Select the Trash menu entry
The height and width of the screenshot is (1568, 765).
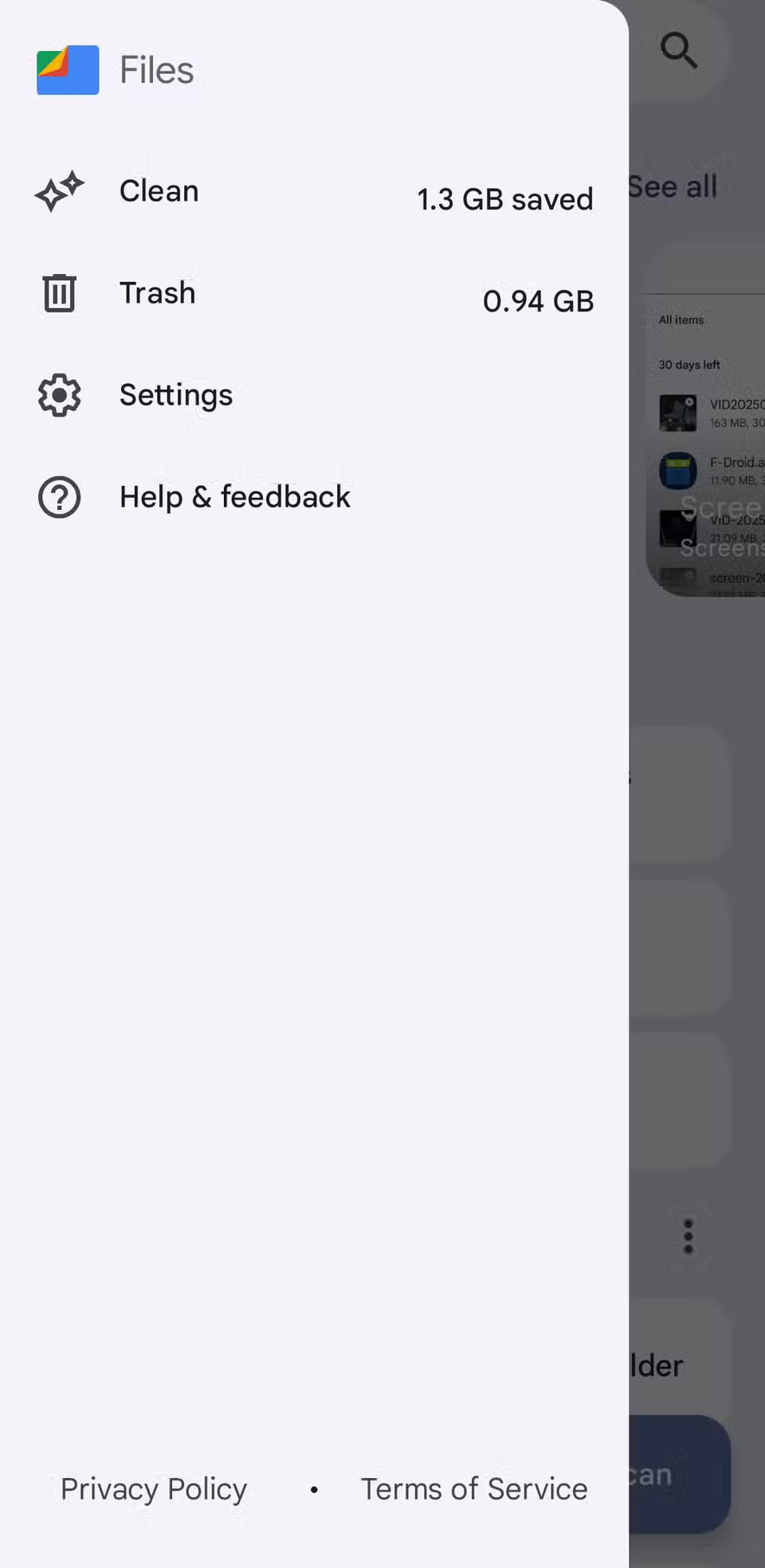pyautogui.click(x=157, y=292)
